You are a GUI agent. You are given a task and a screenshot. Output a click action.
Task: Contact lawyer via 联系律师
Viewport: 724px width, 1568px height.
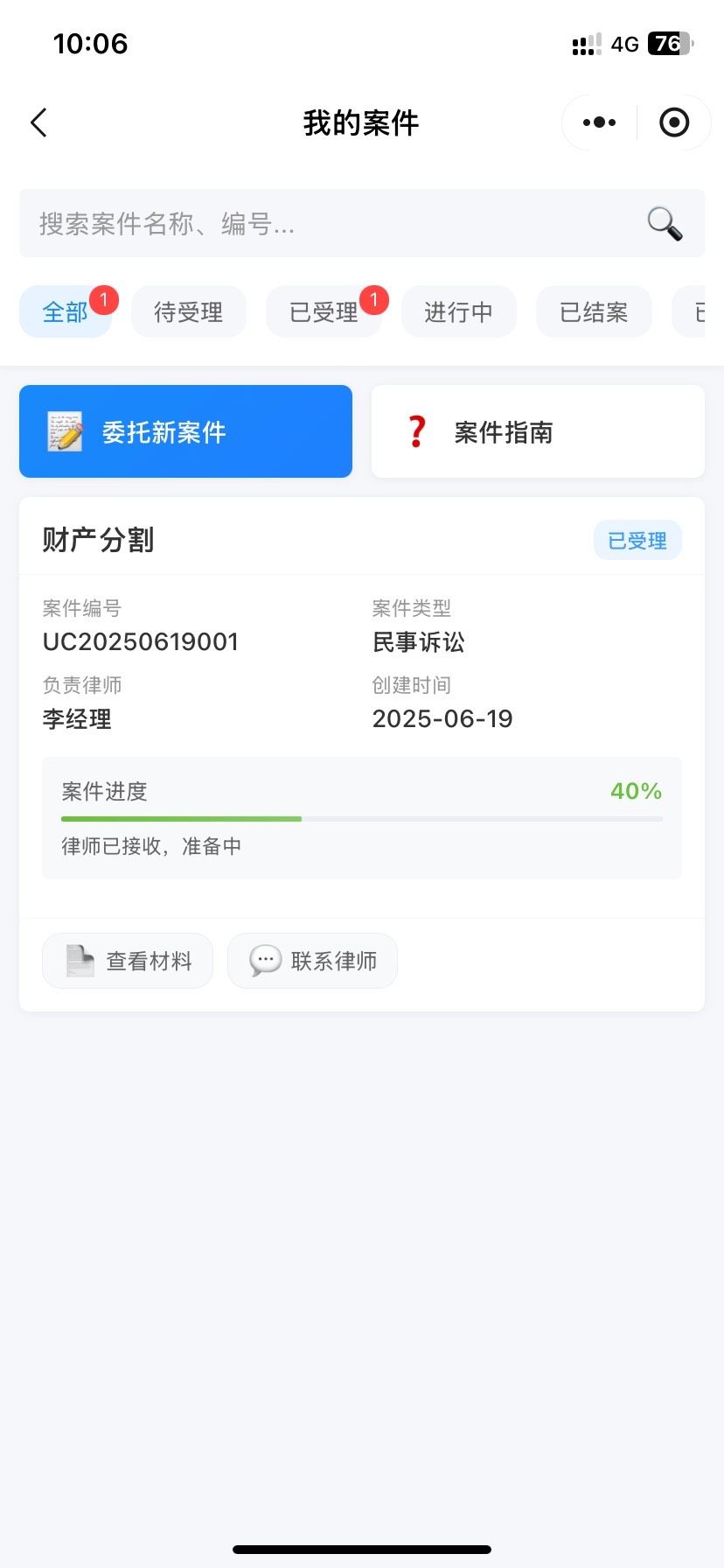click(x=312, y=961)
